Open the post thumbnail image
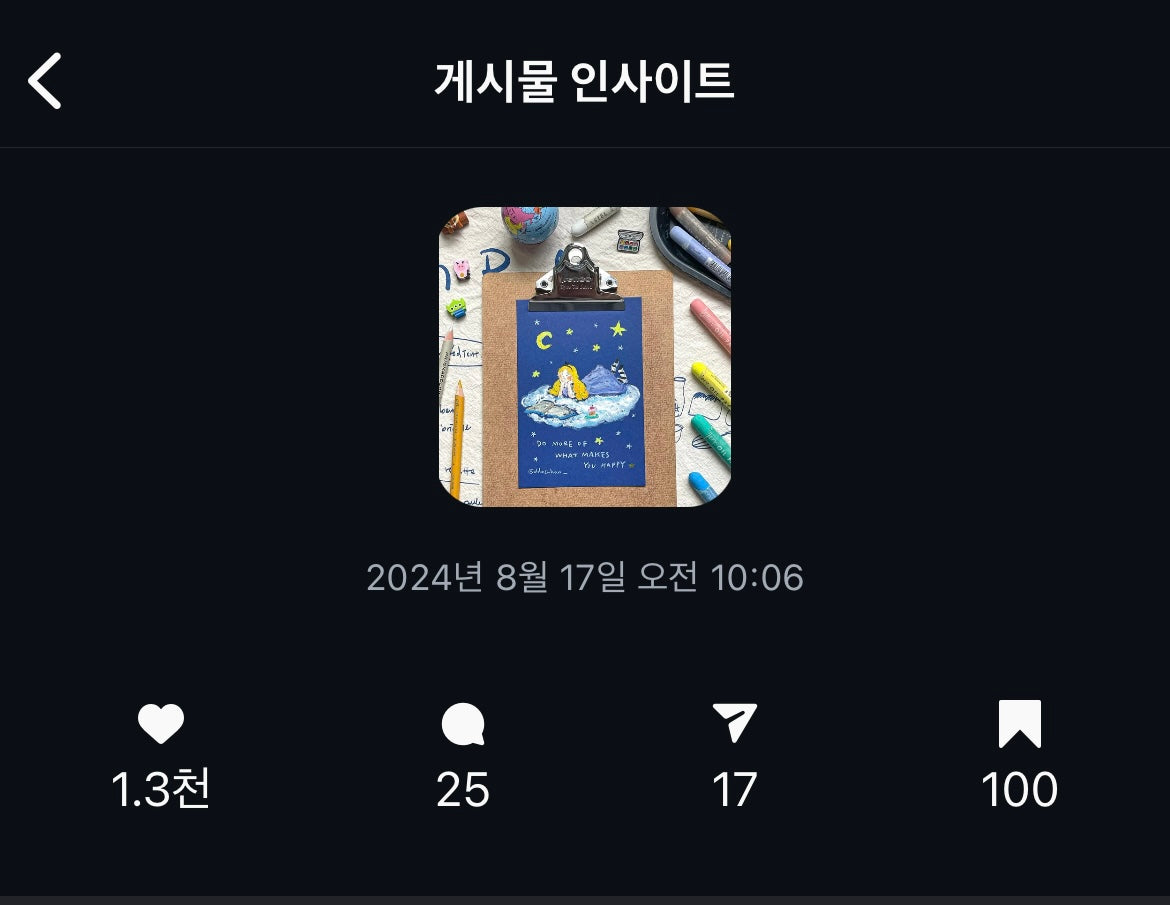 click(585, 357)
